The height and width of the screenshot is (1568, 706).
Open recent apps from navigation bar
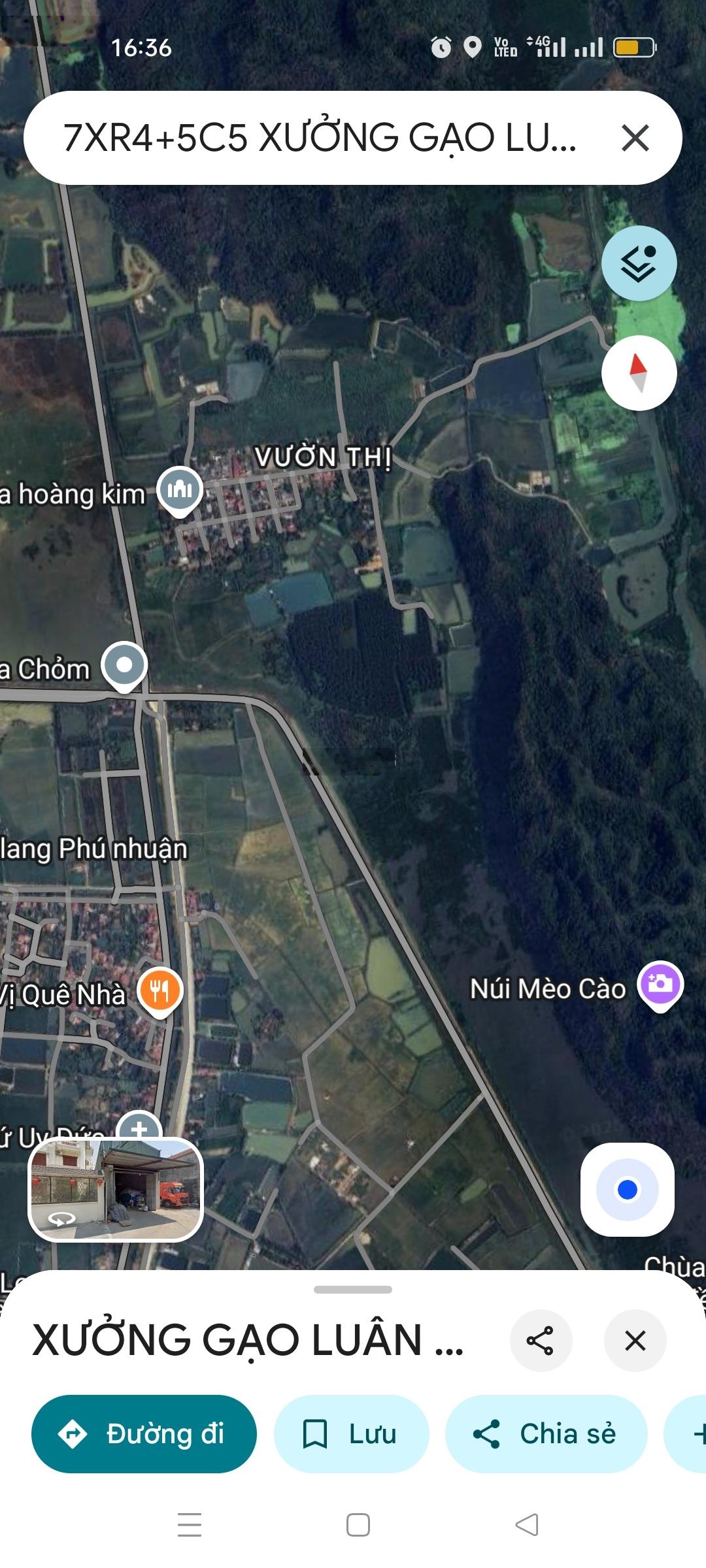[190, 1525]
